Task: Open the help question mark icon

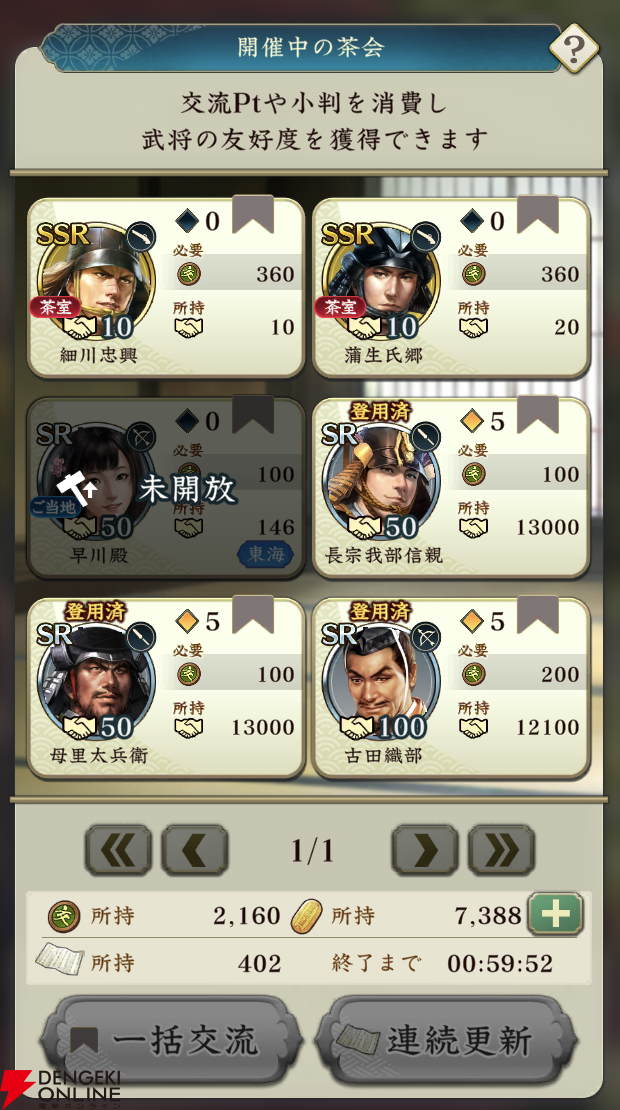Action: (574, 48)
